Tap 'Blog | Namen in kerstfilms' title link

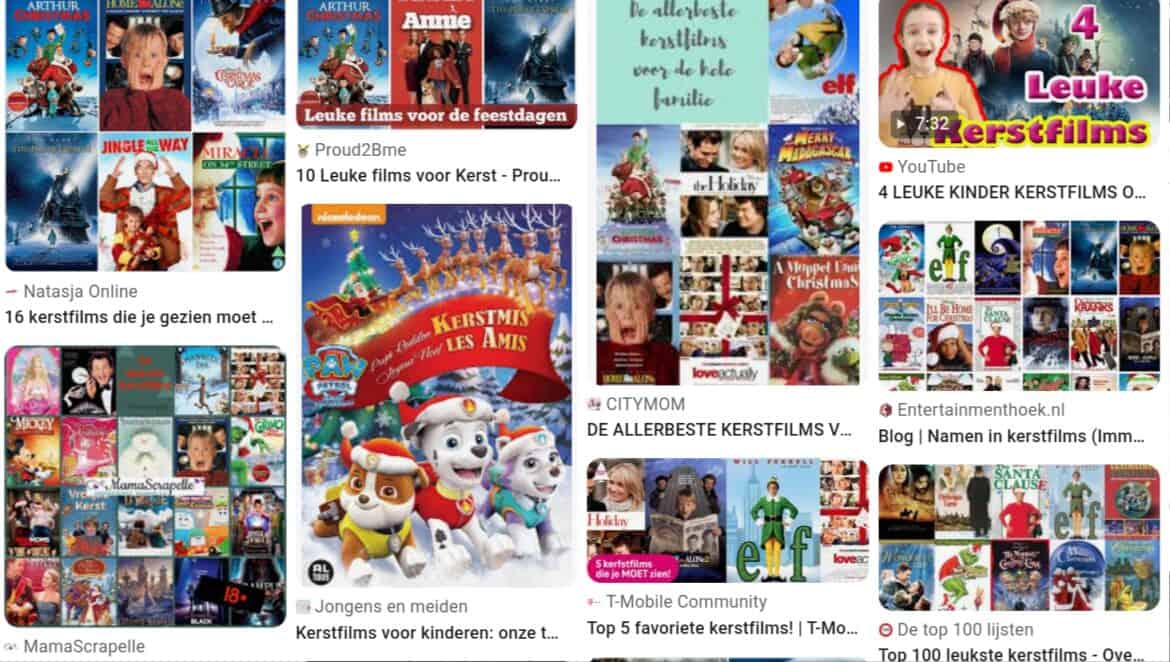pos(1012,435)
